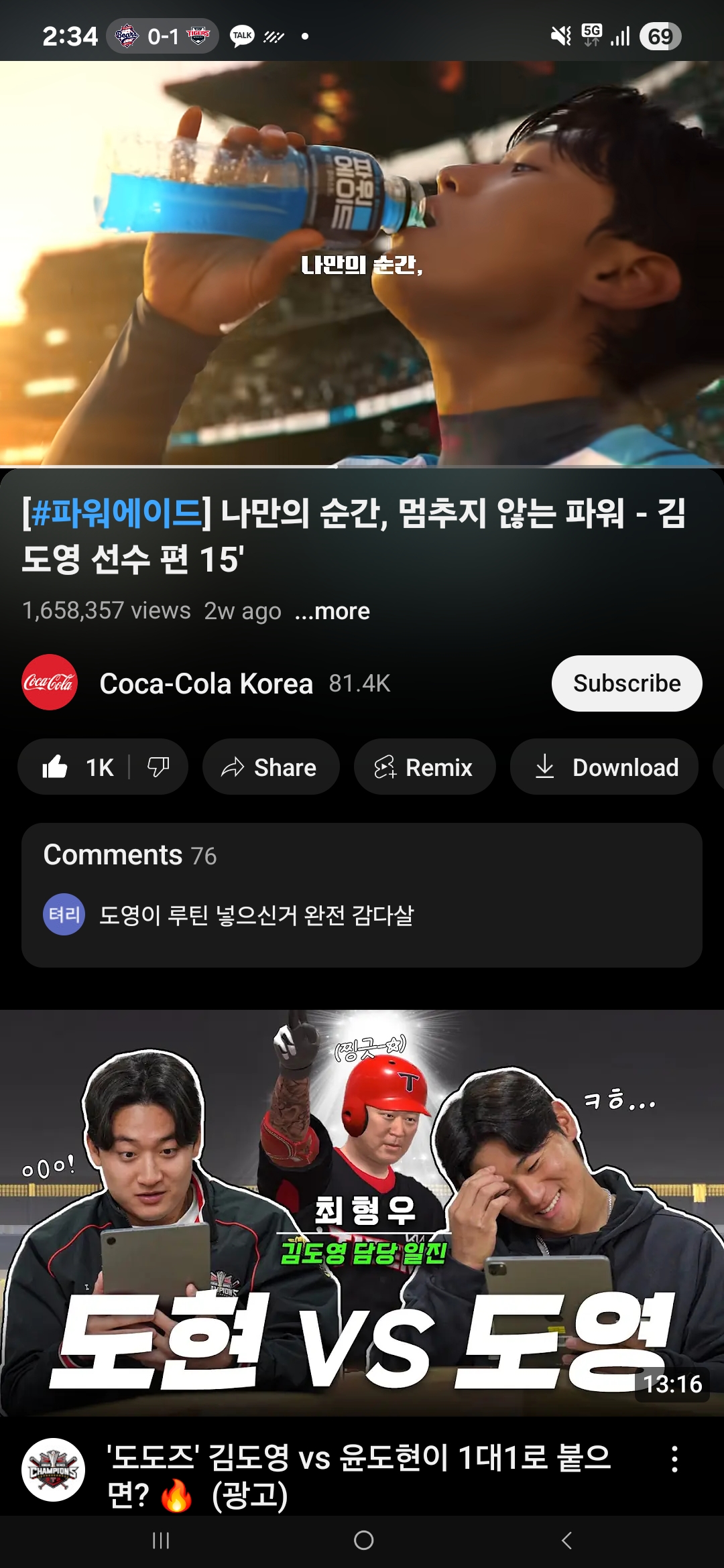Screen dimensions: 724x1568
Task: Expand the description via ...more
Action: [333, 611]
